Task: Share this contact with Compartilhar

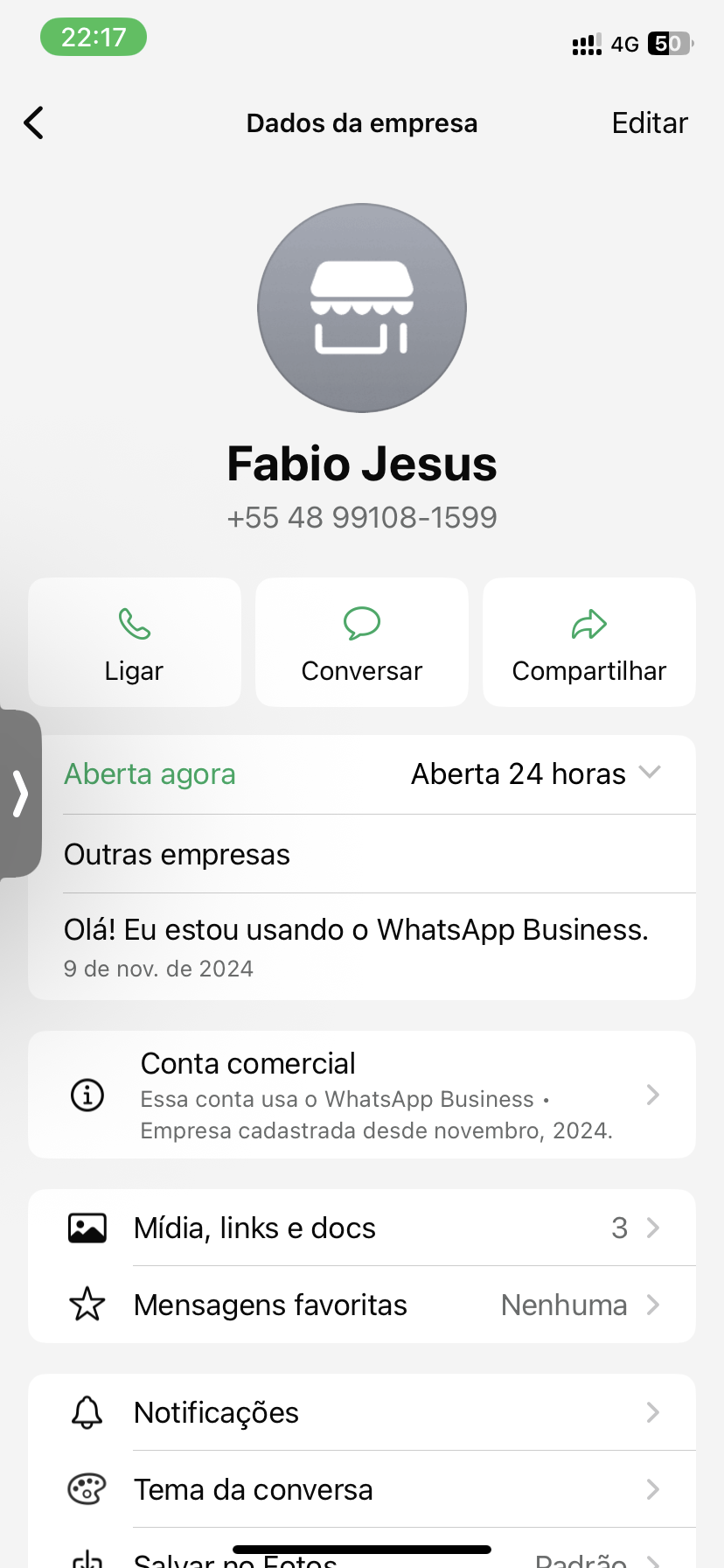Action: 588,642
